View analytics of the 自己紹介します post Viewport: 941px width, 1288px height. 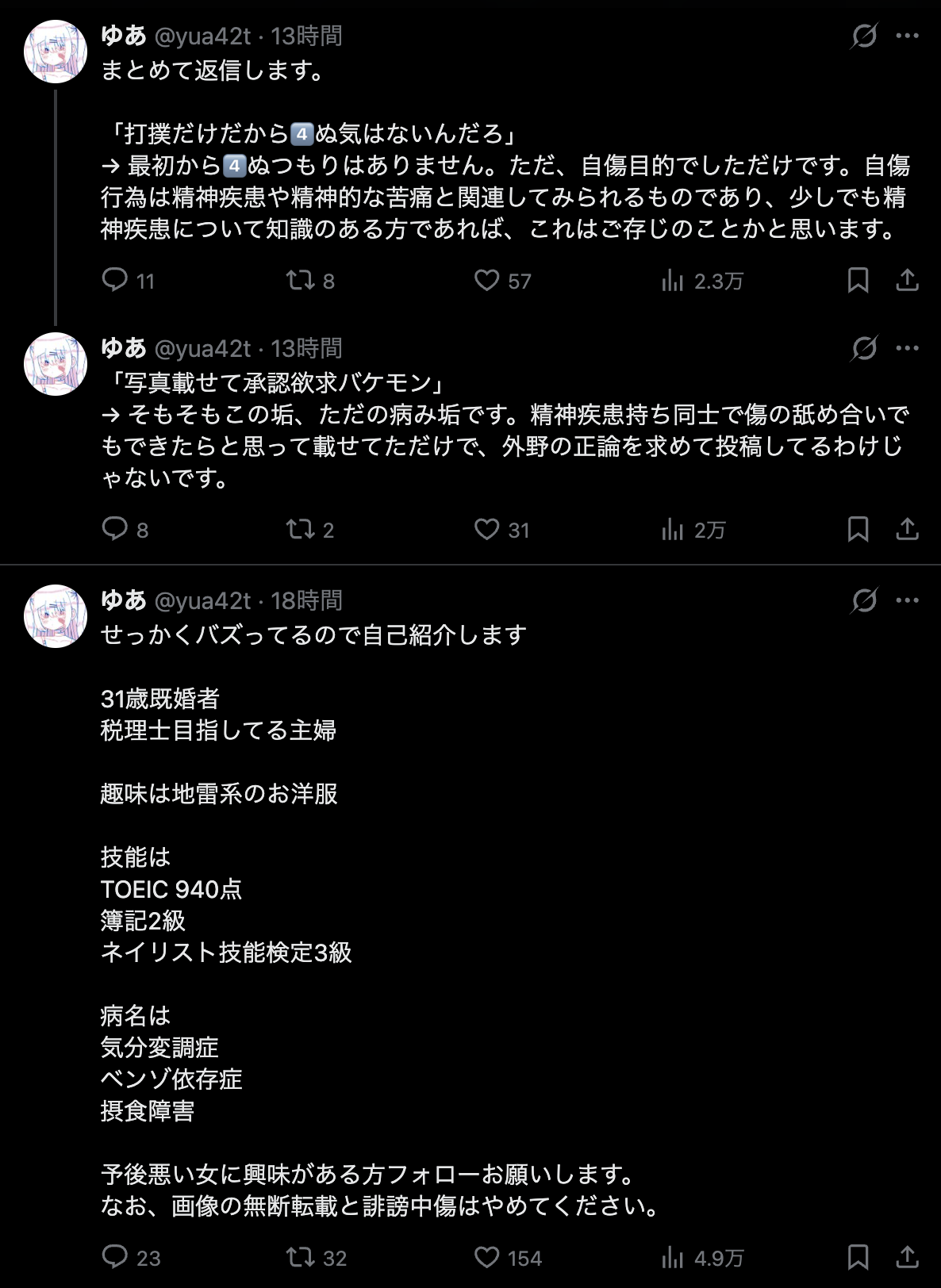click(x=702, y=1257)
